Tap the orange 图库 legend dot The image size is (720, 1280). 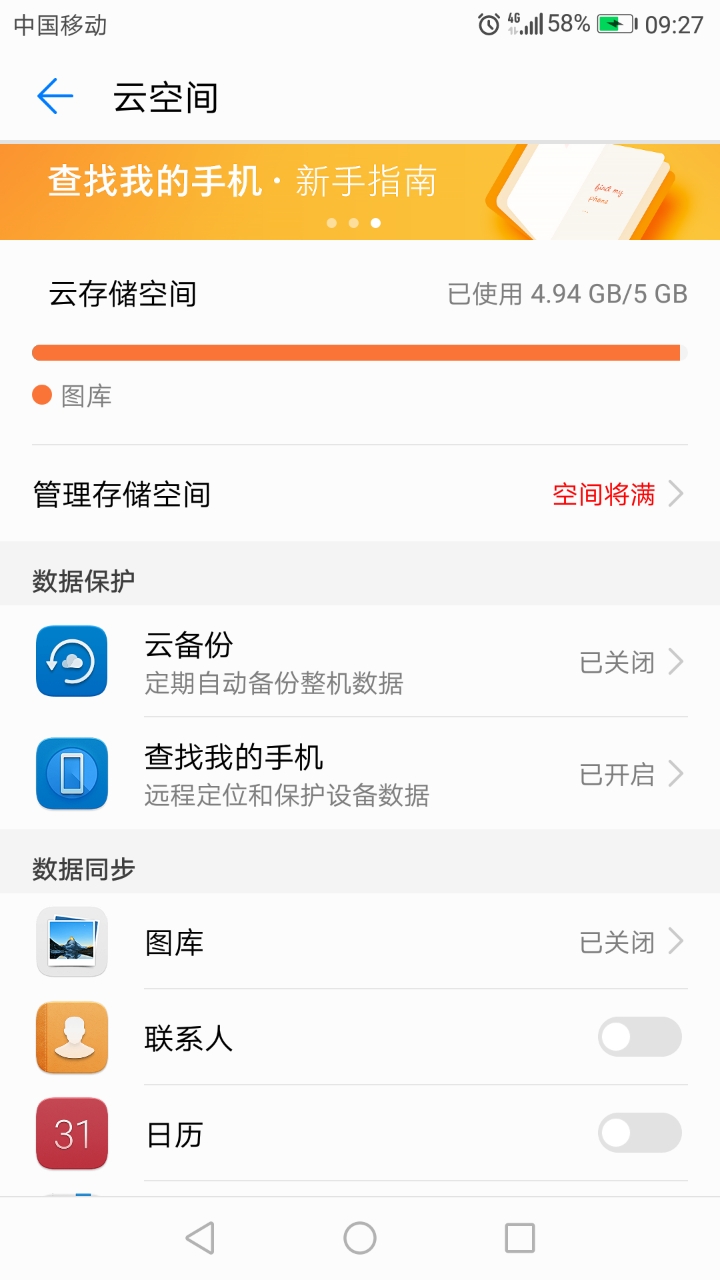point(41,396)
